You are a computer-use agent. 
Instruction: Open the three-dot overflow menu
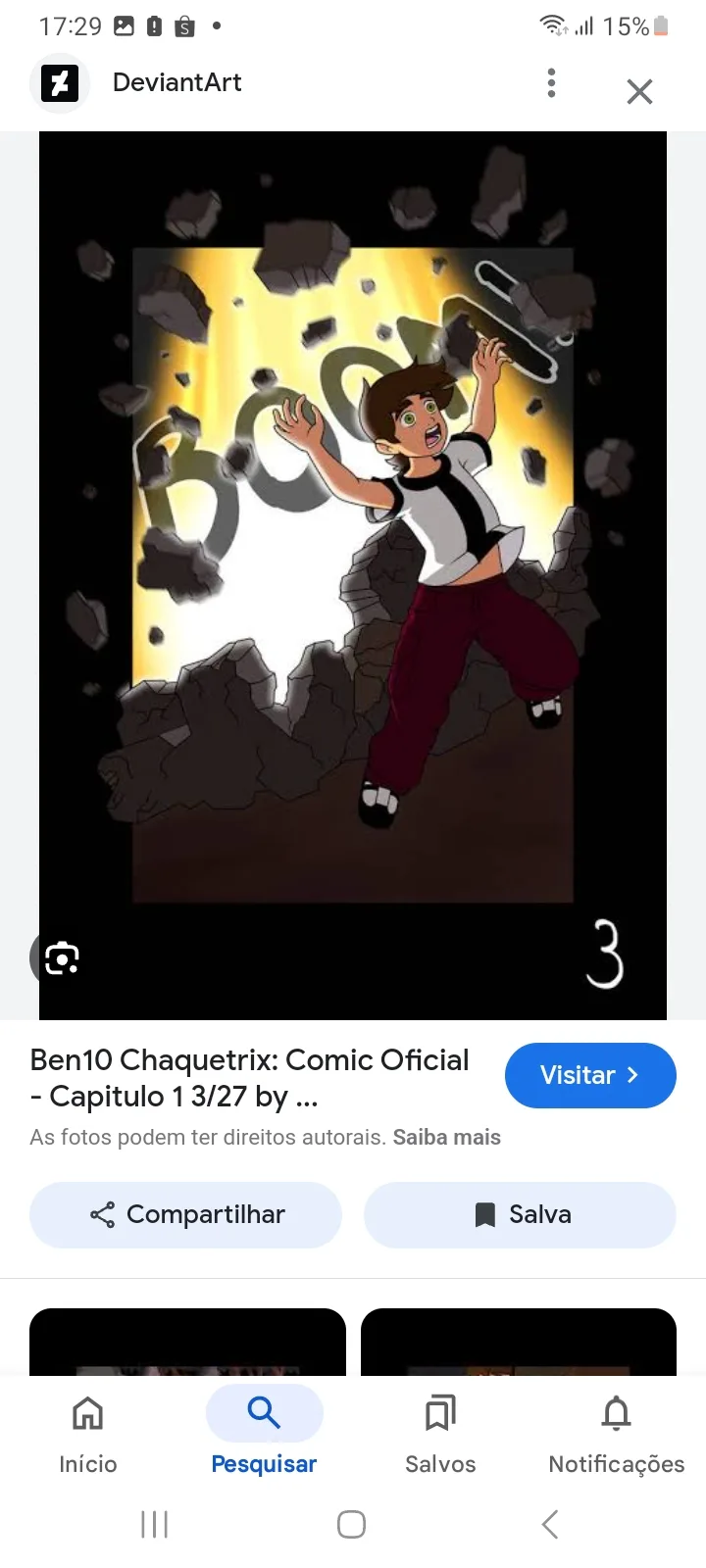pyautogui.click(x=551, y=83)
